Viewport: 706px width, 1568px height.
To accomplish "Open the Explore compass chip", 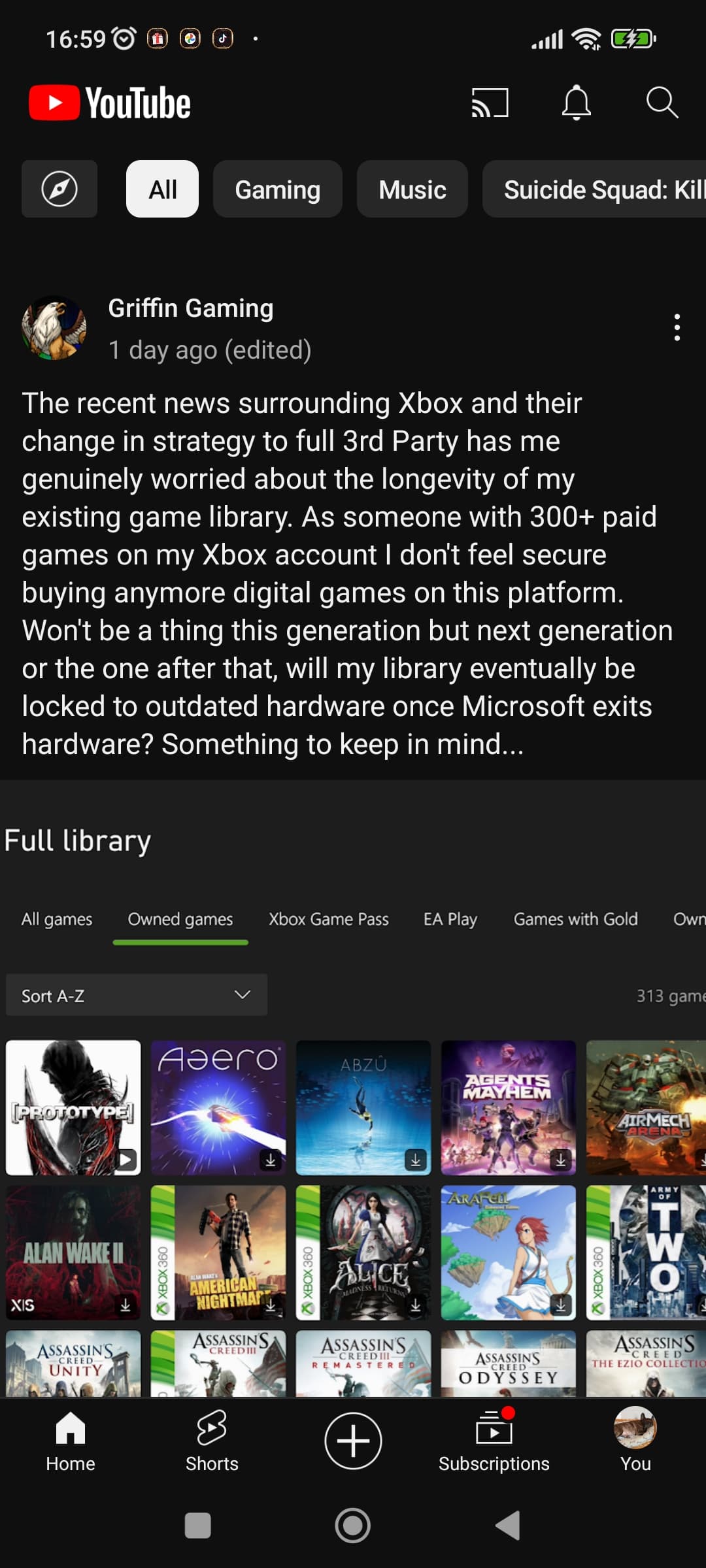I will 59,189.
